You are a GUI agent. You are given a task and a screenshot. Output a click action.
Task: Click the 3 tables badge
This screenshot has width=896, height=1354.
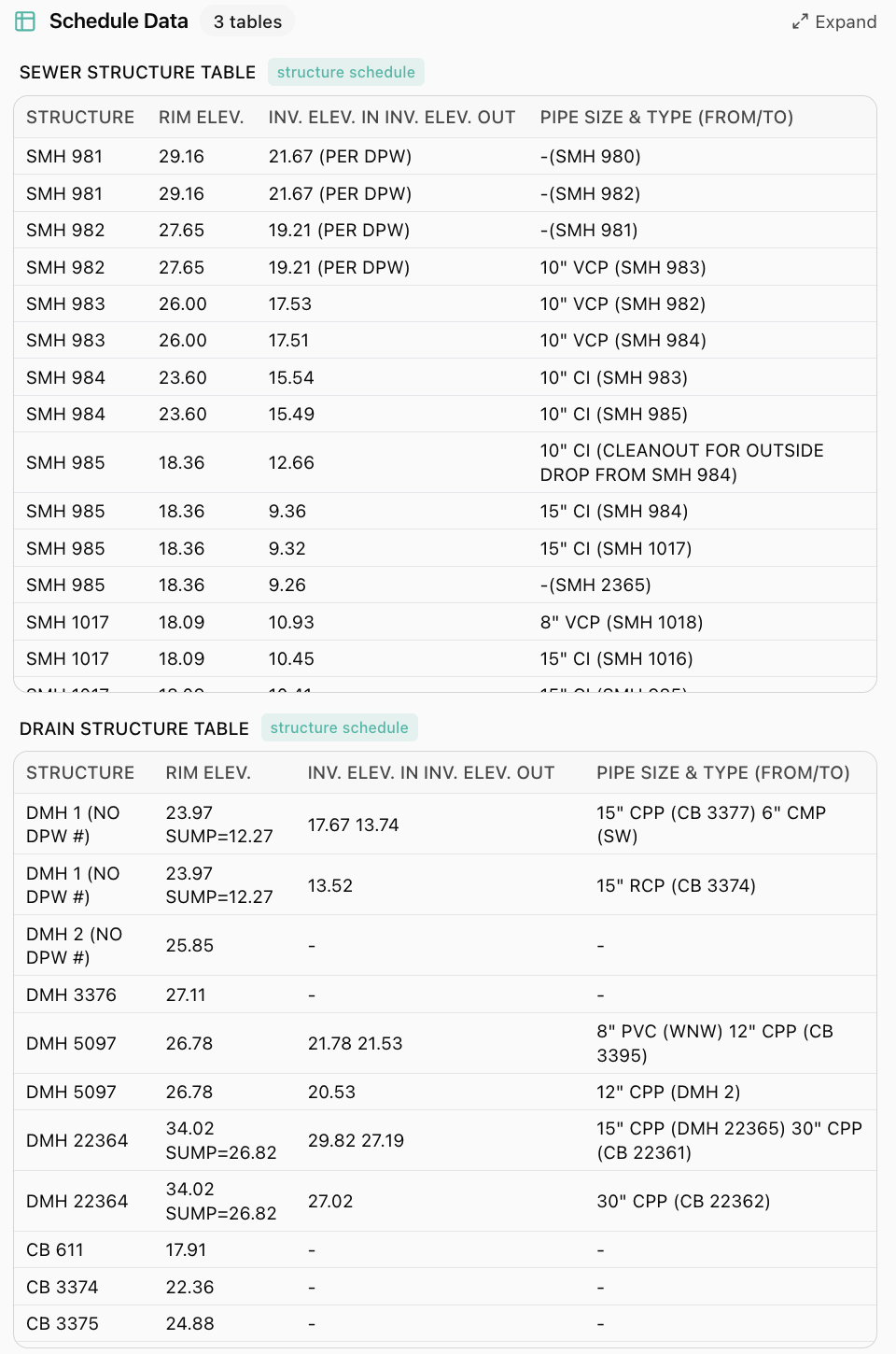tap(246, 21)
